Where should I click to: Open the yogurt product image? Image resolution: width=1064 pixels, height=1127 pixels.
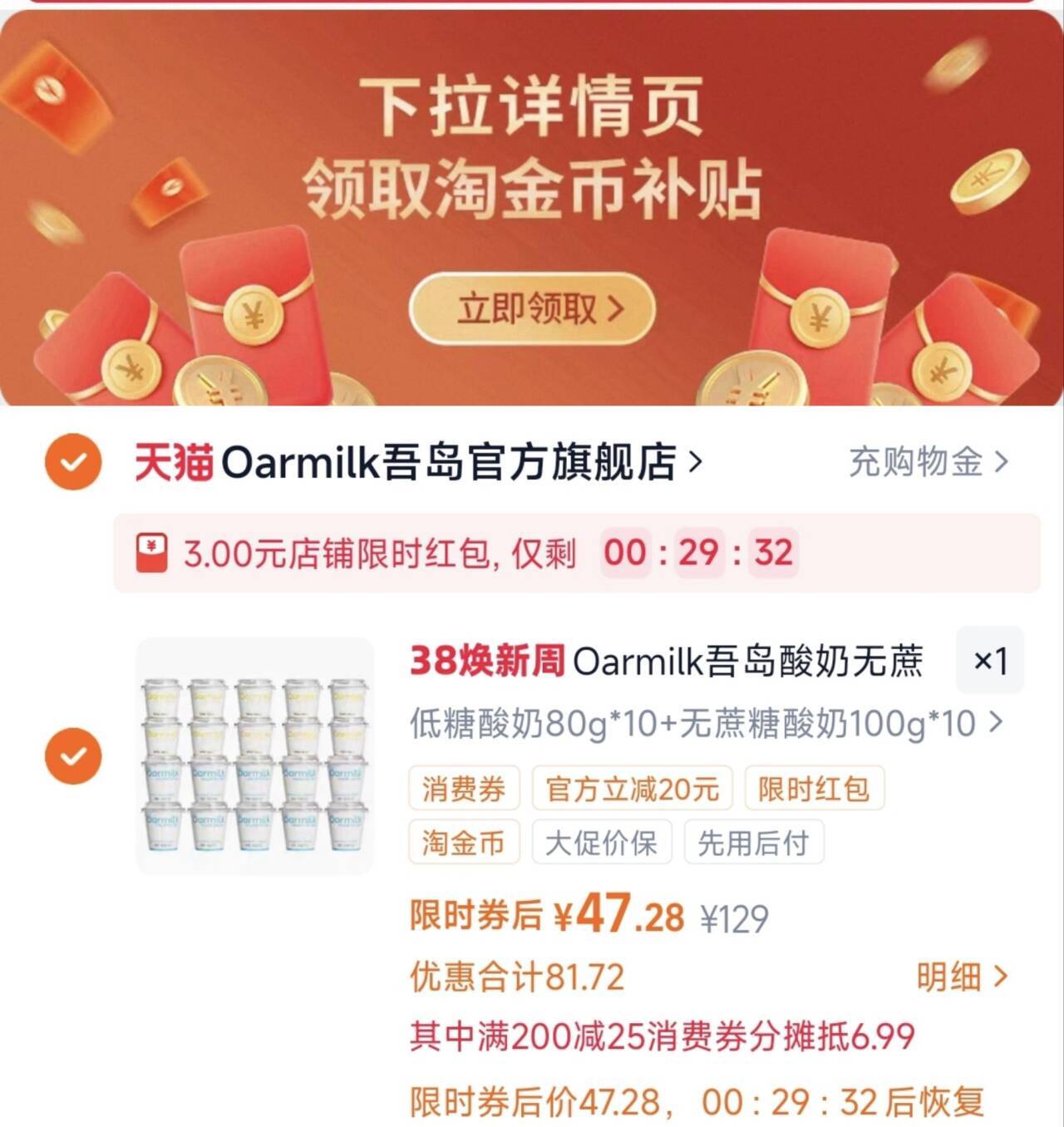(254, 755)
